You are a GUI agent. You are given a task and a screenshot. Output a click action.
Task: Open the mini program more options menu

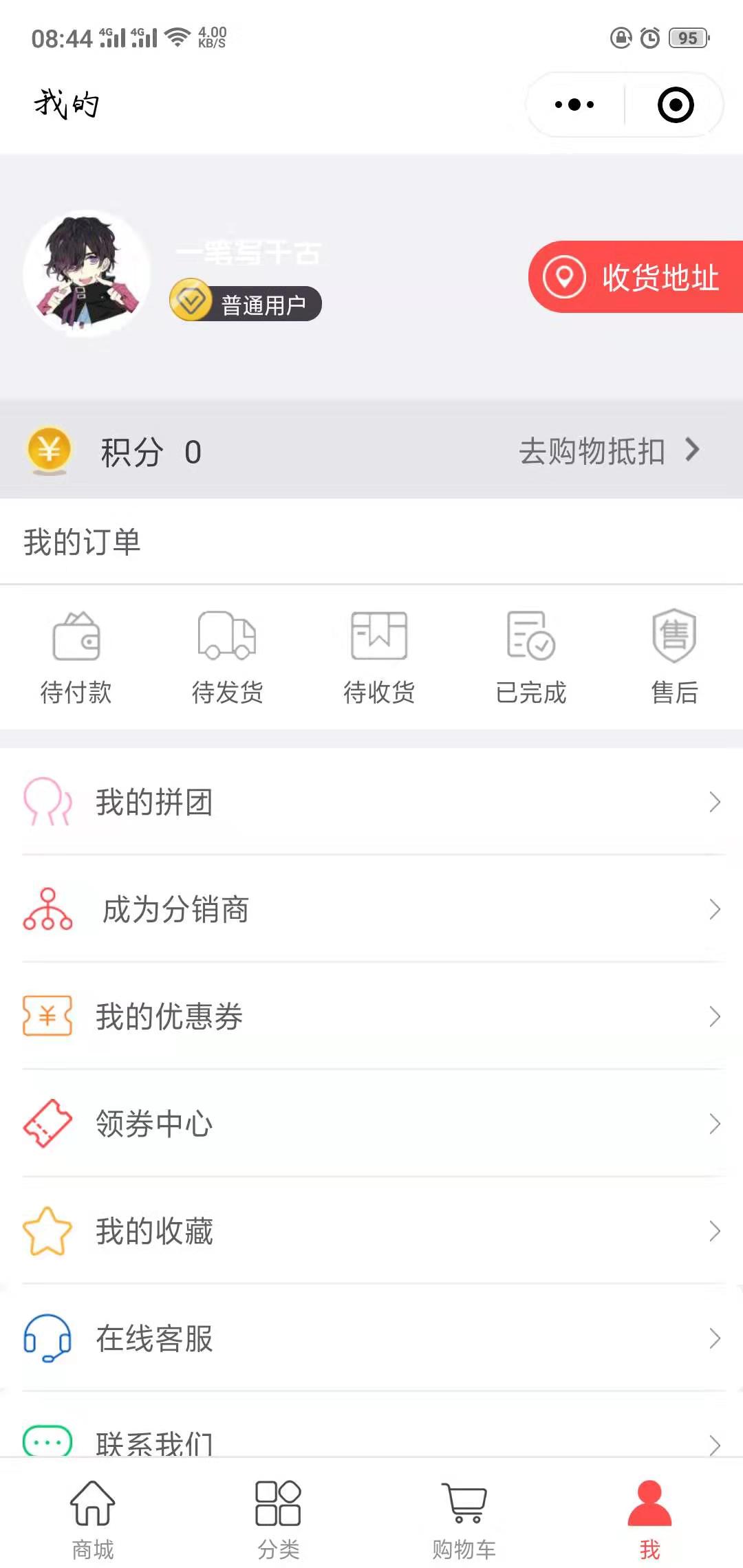click(574, 105)
